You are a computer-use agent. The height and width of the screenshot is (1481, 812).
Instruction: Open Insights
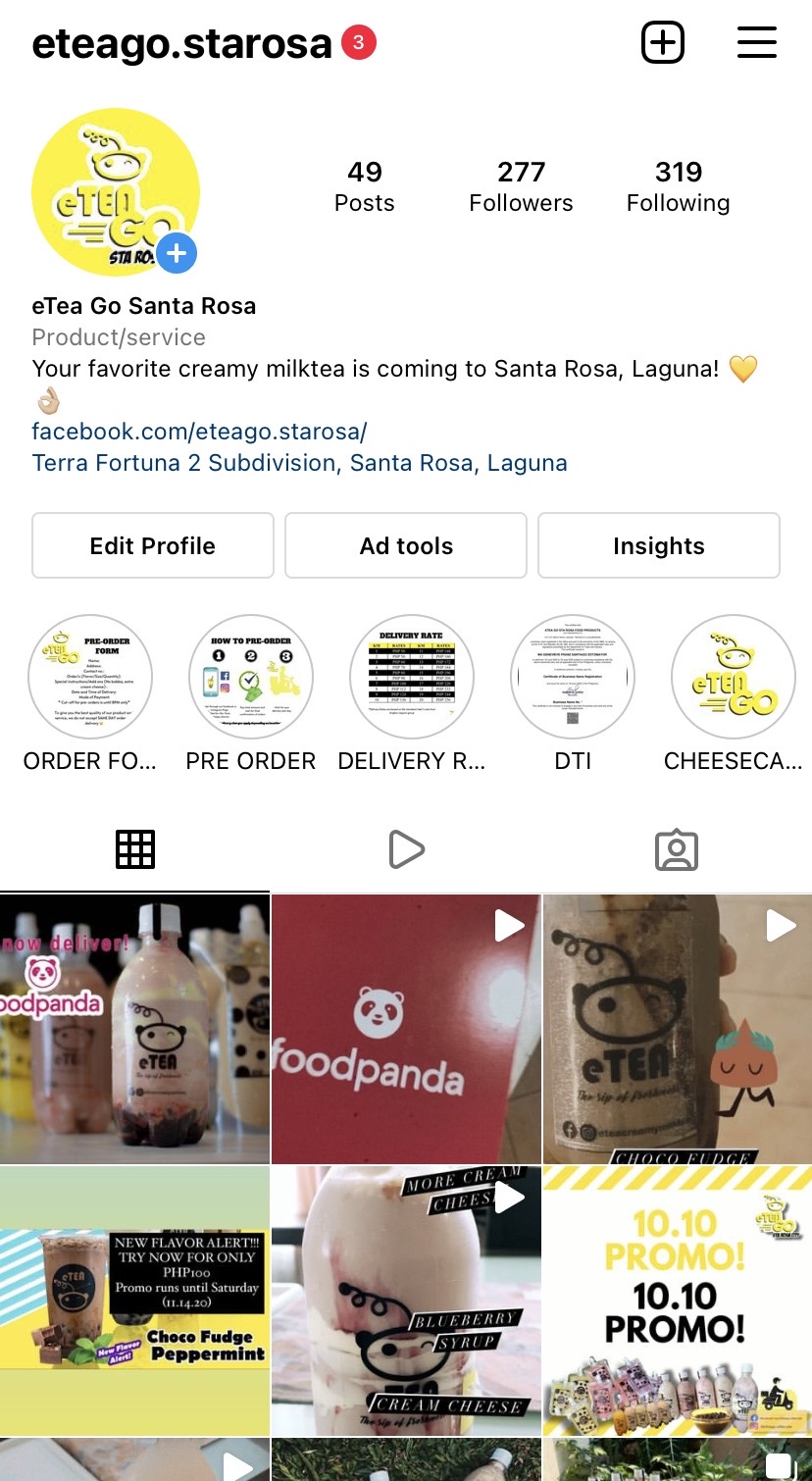[658, 545]
